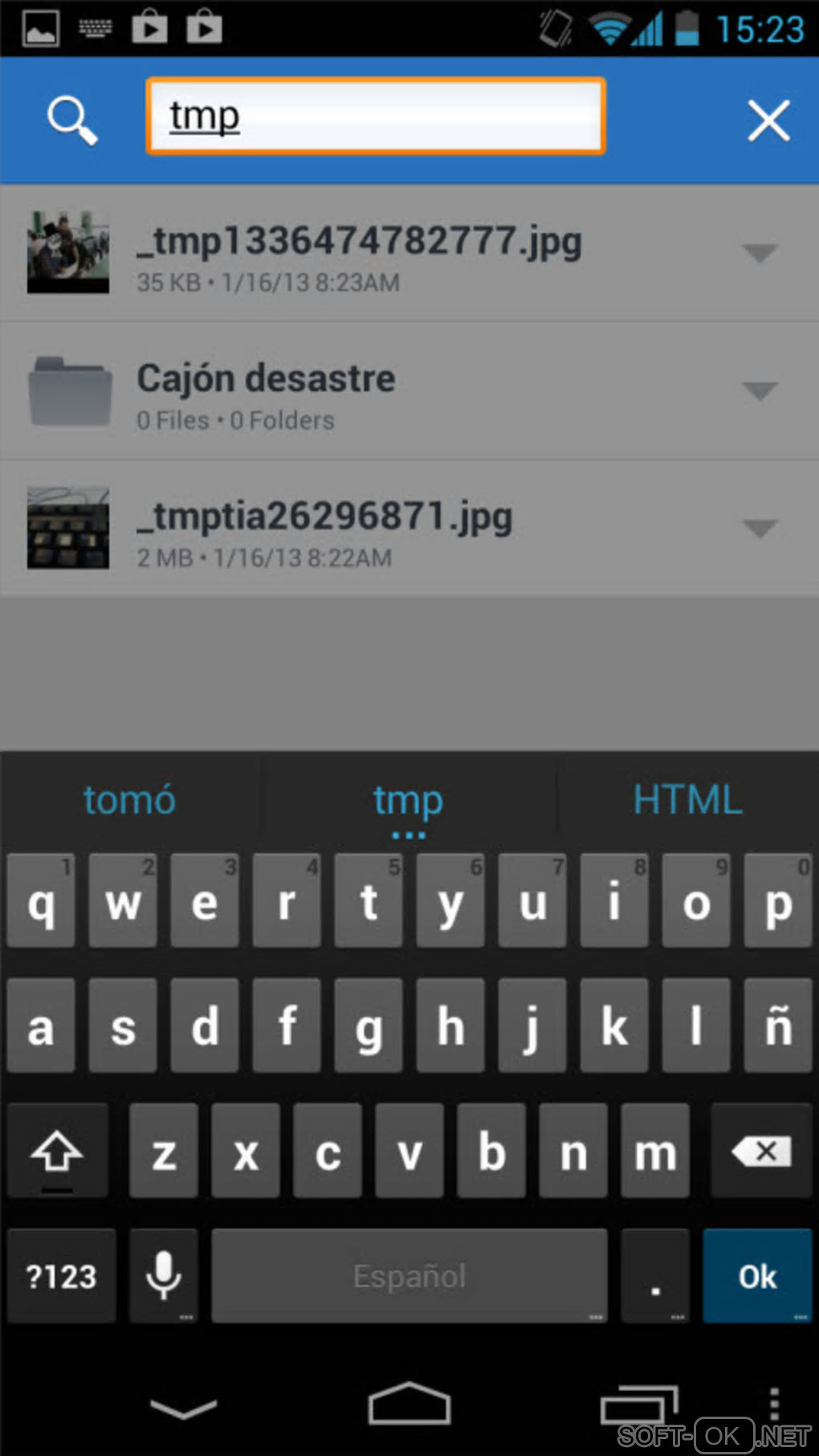This screenshot has width=819, height=1456.
Task: Pick the tmp keyboard suggestion
Action: pos(408,800)
